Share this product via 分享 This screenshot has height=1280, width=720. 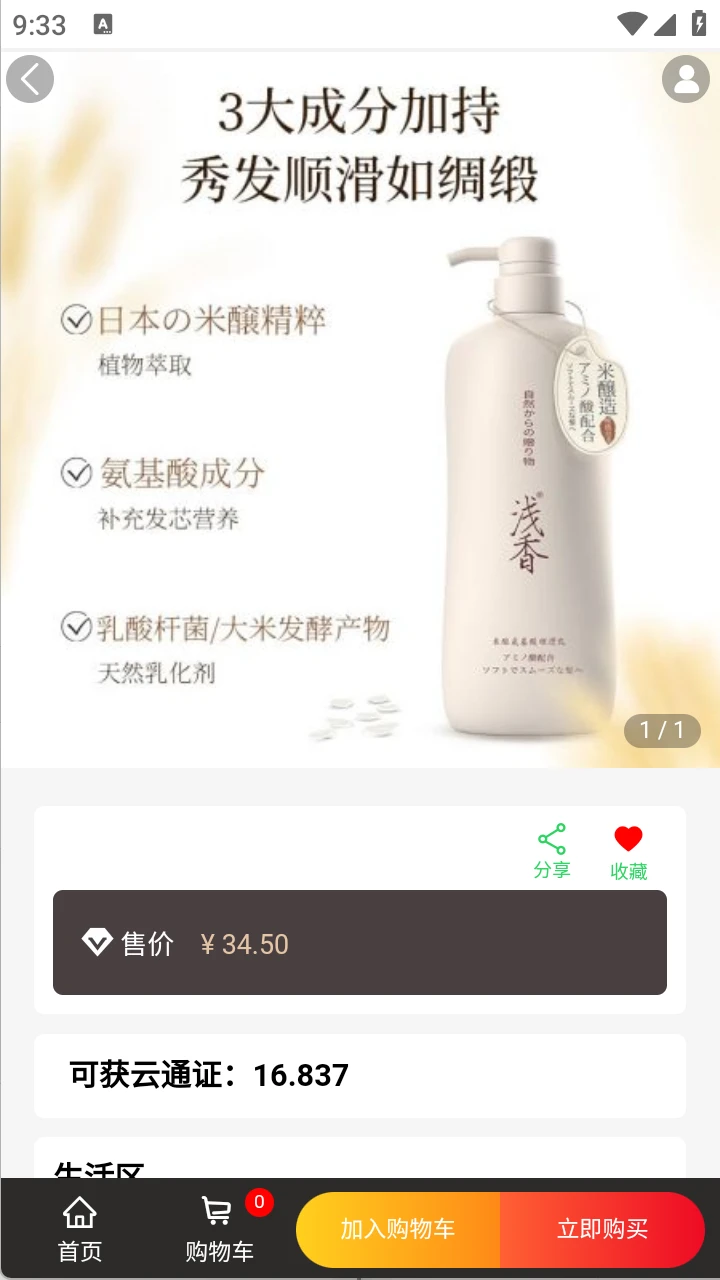552,851
